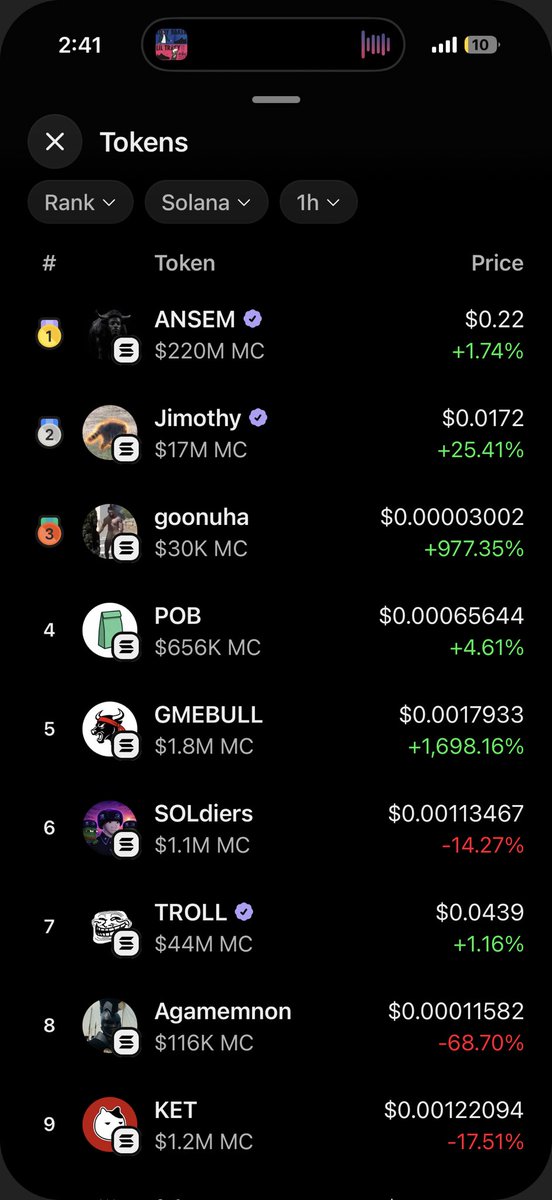Open the Rank sort dropdown

81,202
